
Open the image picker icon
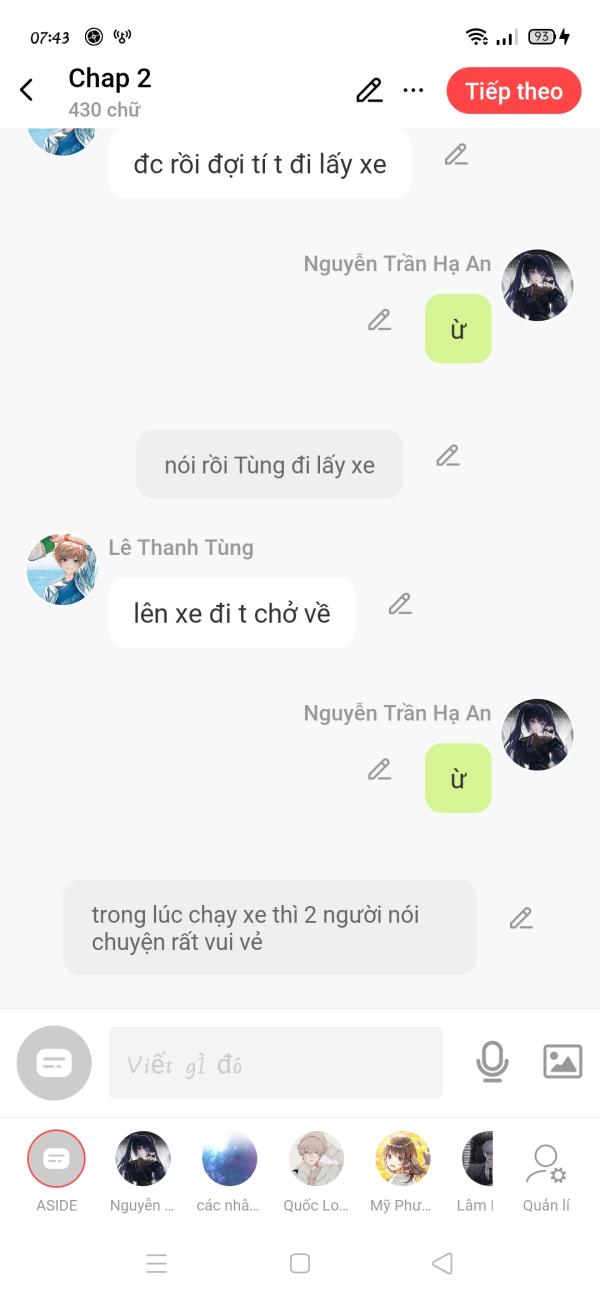(x=563, y=1061)
